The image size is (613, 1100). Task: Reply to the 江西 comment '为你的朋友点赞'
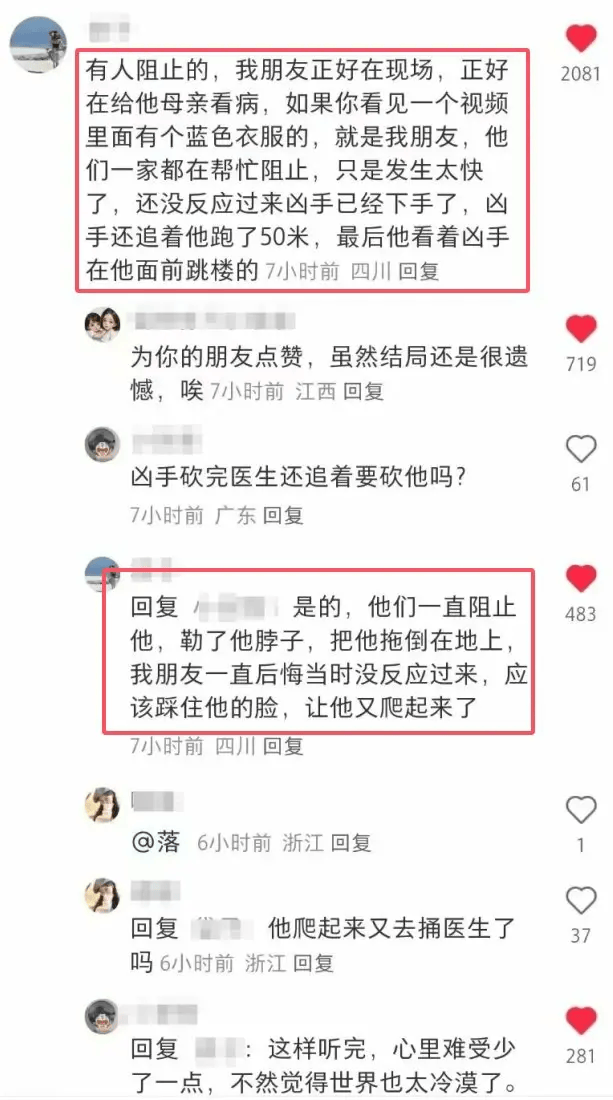tap(363, 391)
